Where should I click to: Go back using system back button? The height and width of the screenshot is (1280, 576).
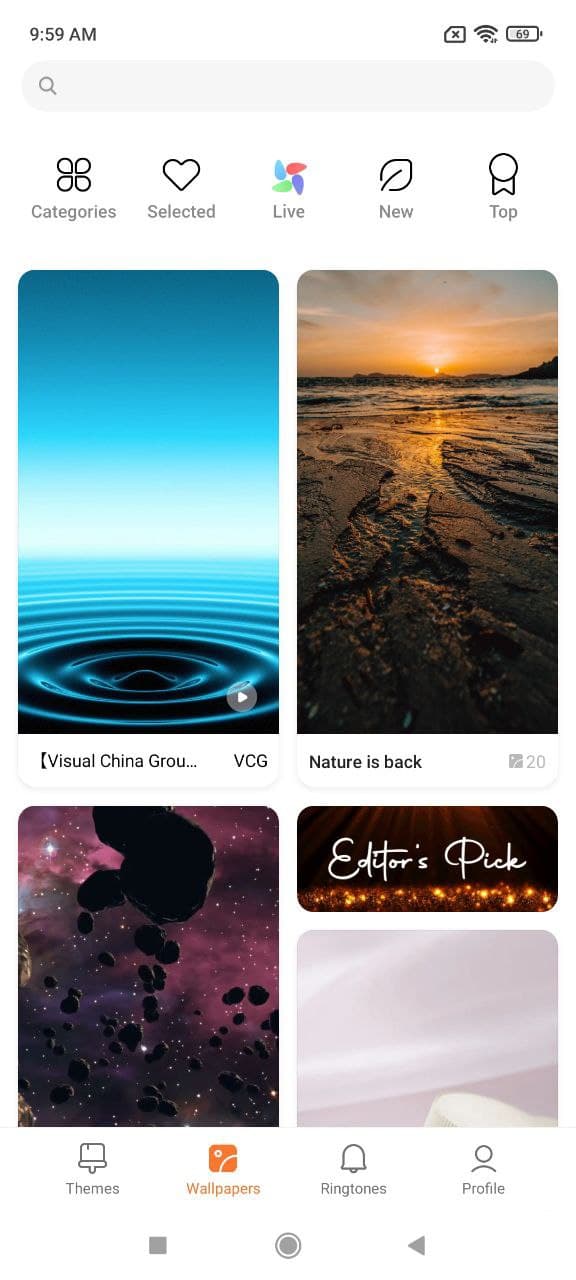(x=417, y=1245)
